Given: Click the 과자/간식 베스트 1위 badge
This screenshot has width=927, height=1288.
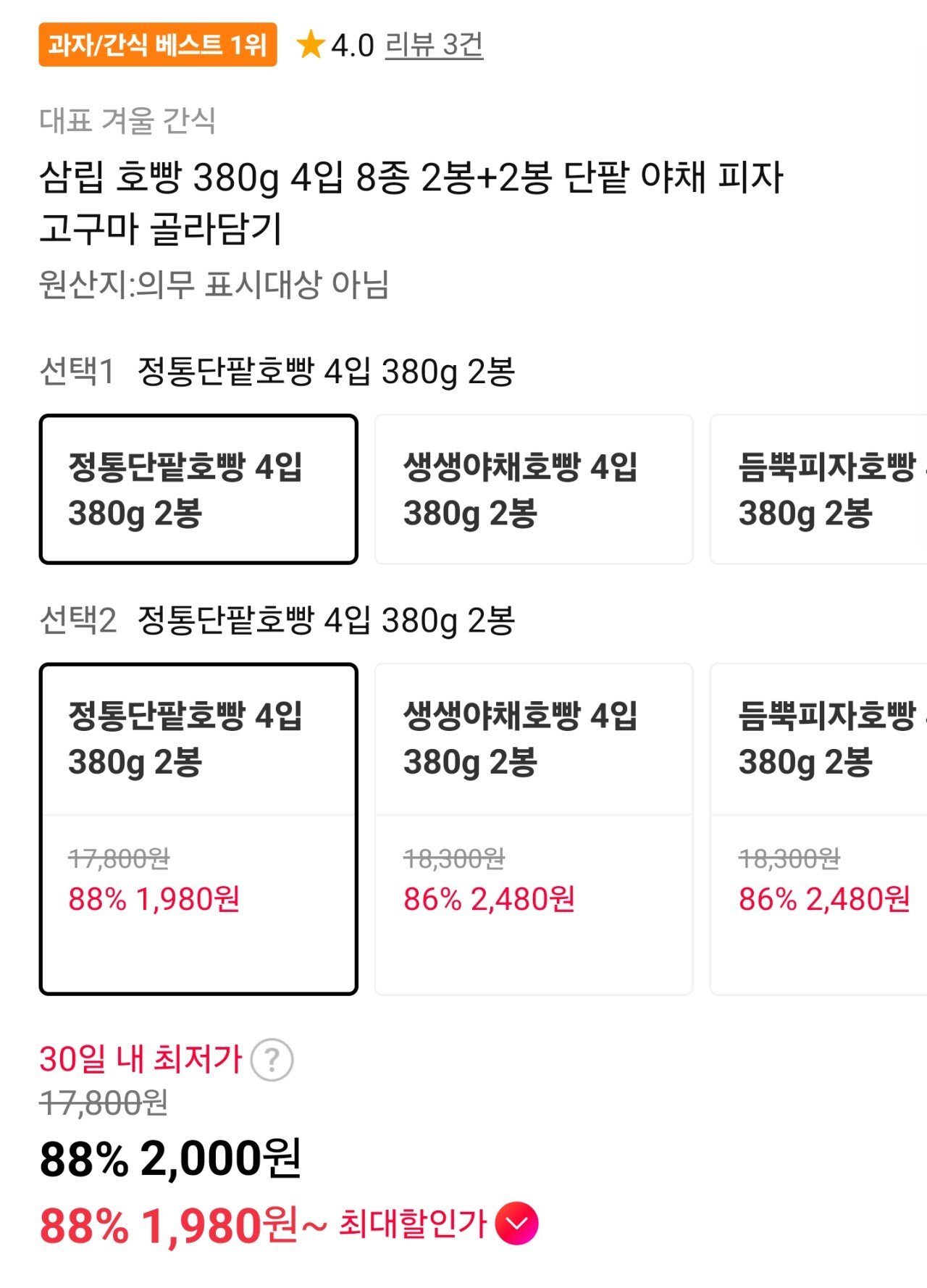Looking at the screenshot, I should point(156,46).
